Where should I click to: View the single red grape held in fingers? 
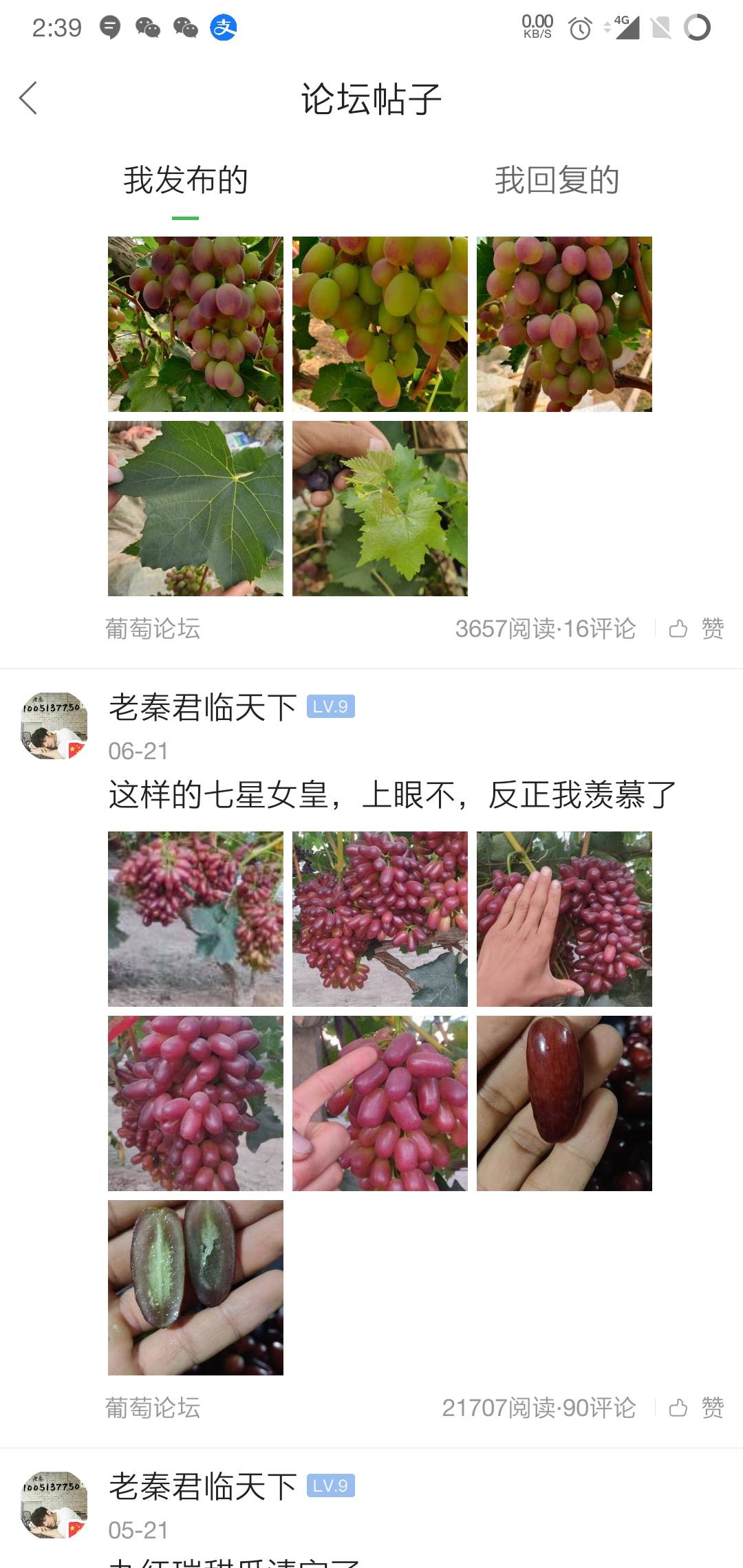[x=564, y=1103]
